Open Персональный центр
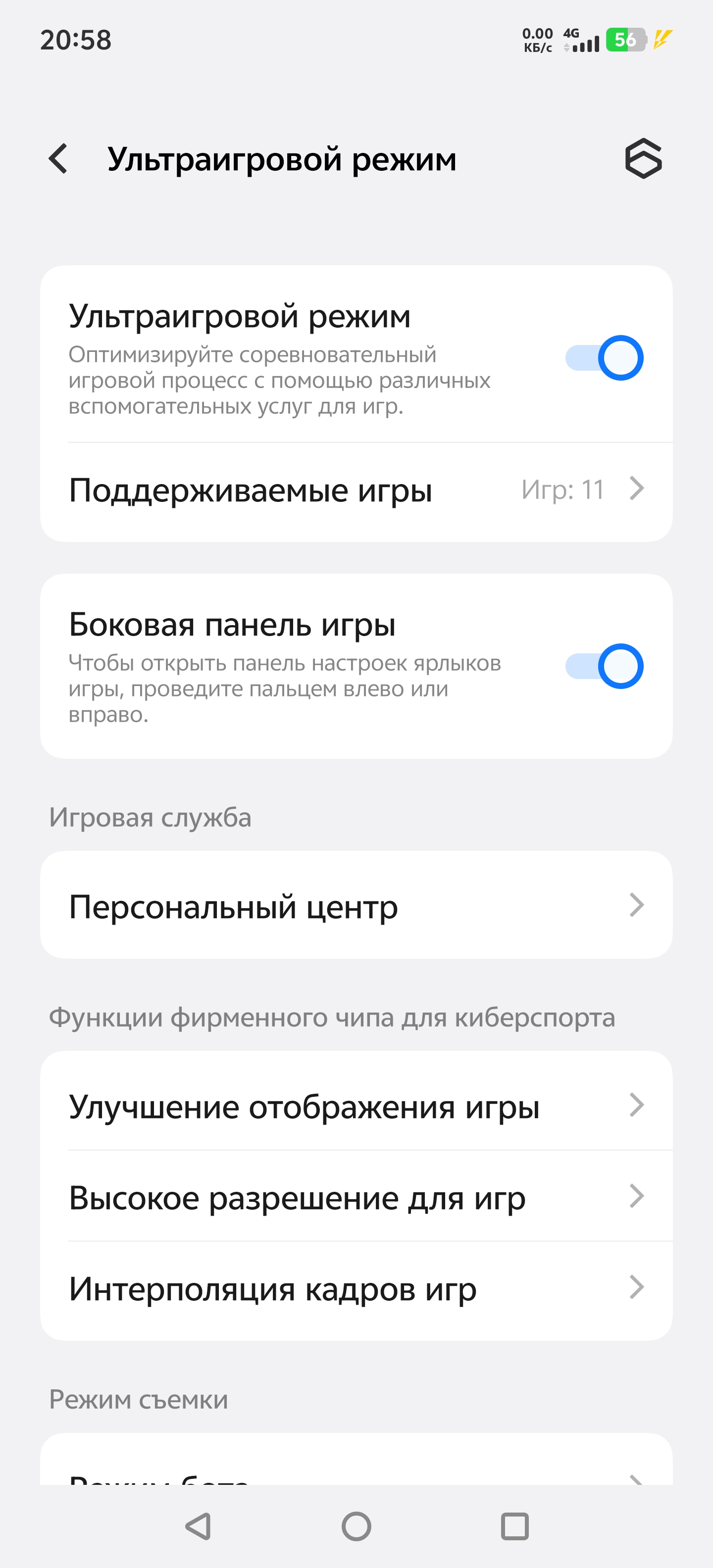713x1568 pixels. [x=356, y=905]
